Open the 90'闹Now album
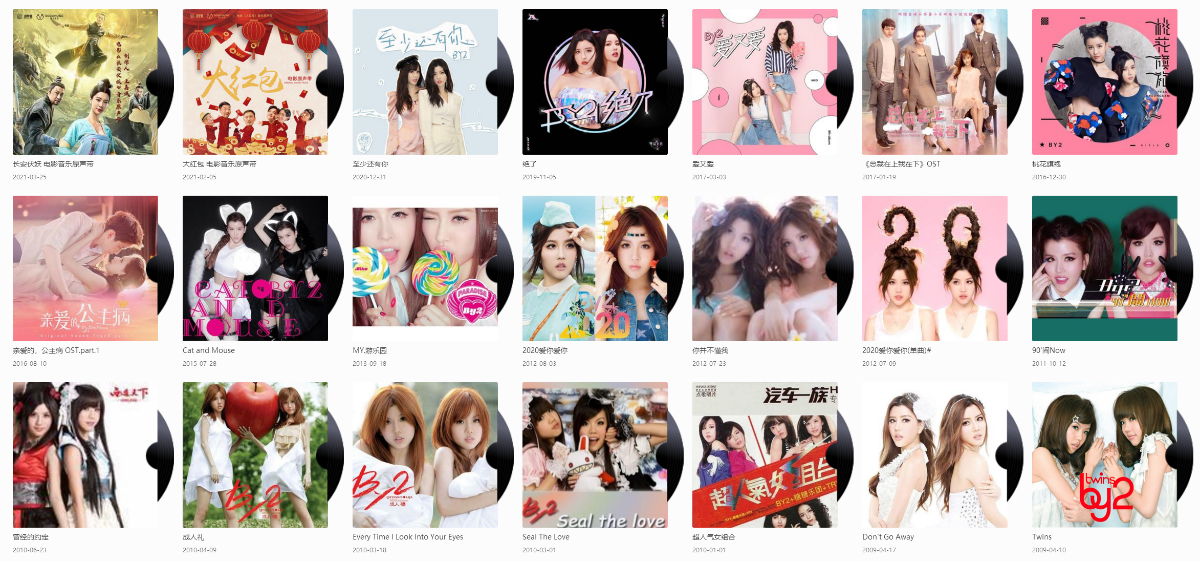Image resolution: width=1200 pixels, height=561 pixels. (x=1104, y=268)
